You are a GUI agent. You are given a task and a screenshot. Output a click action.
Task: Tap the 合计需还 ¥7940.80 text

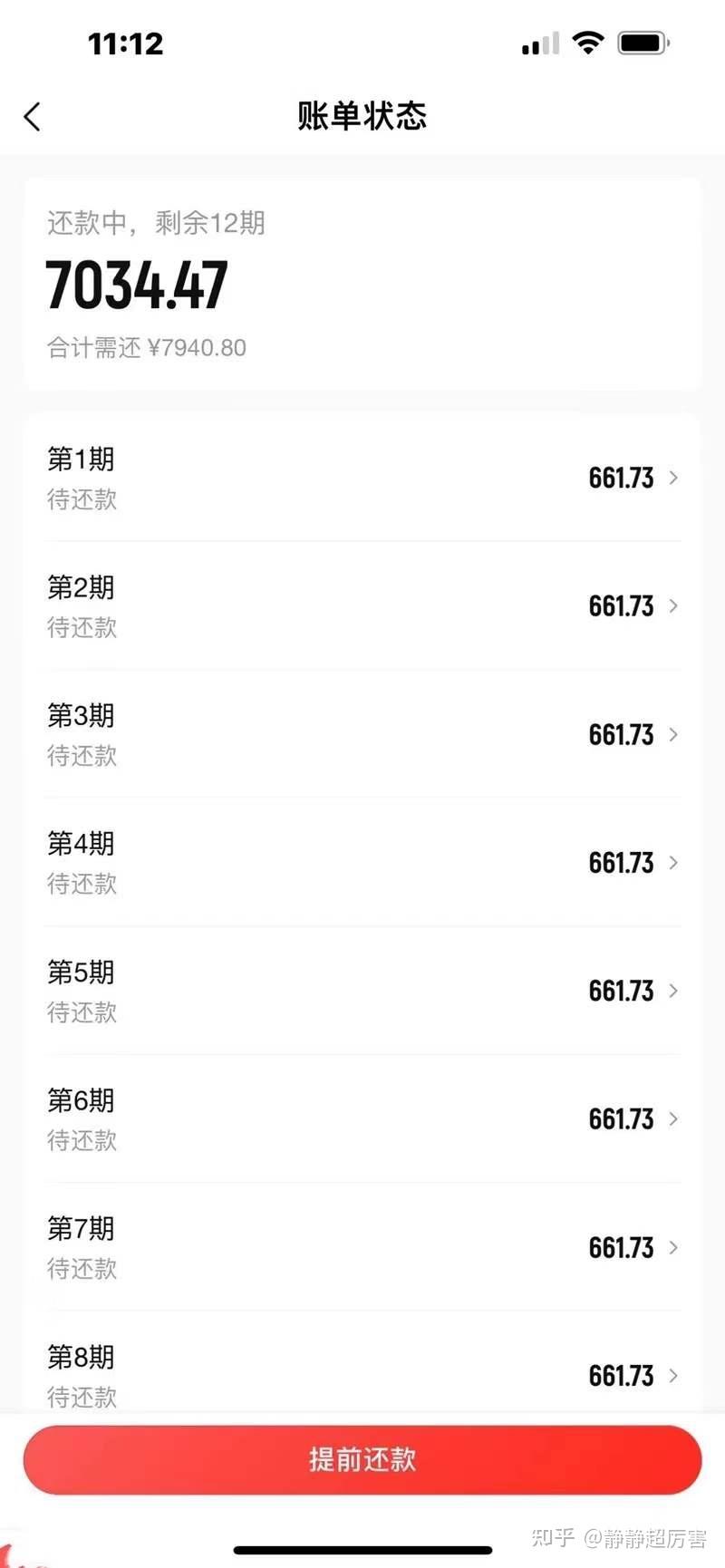(x=146, y=347)
